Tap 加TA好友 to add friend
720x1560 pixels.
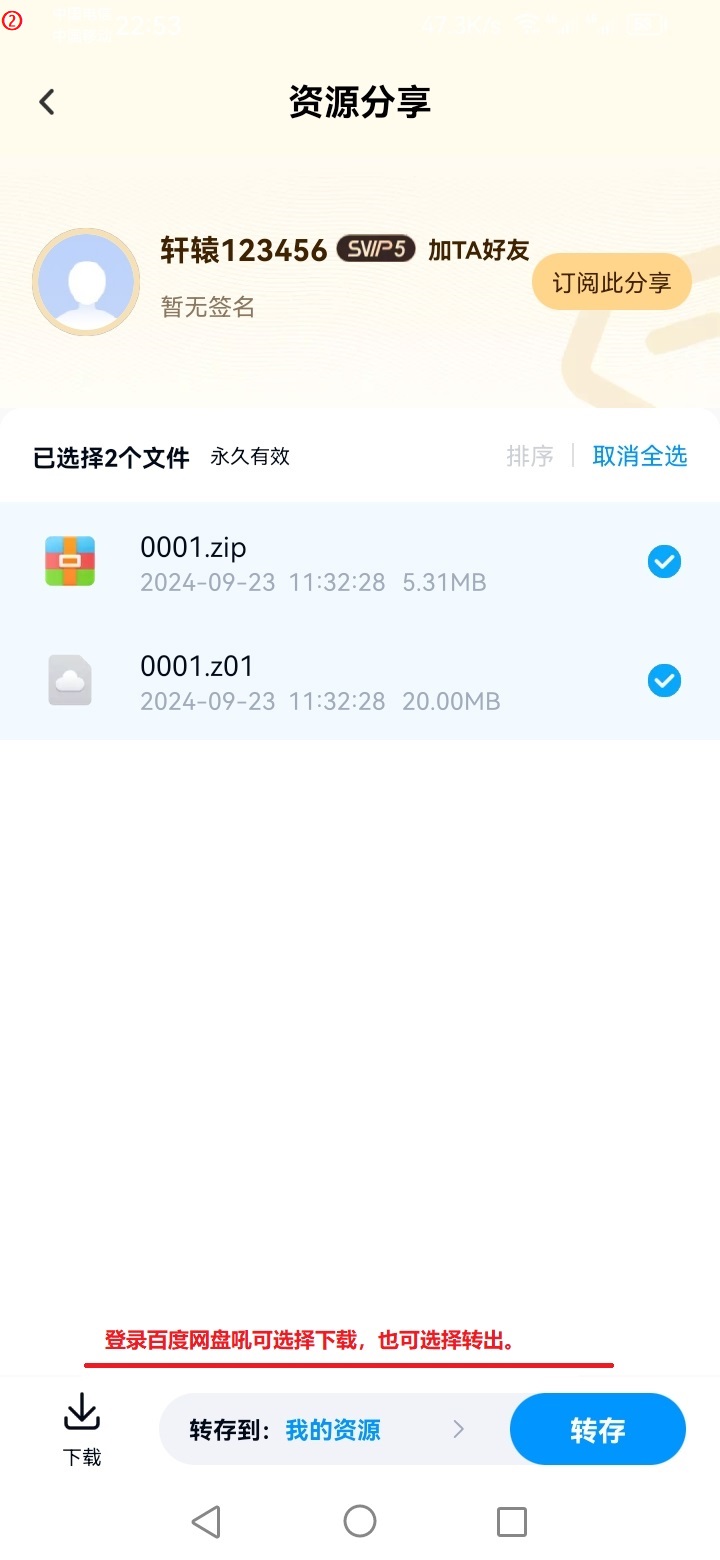(x=478, y=250)
